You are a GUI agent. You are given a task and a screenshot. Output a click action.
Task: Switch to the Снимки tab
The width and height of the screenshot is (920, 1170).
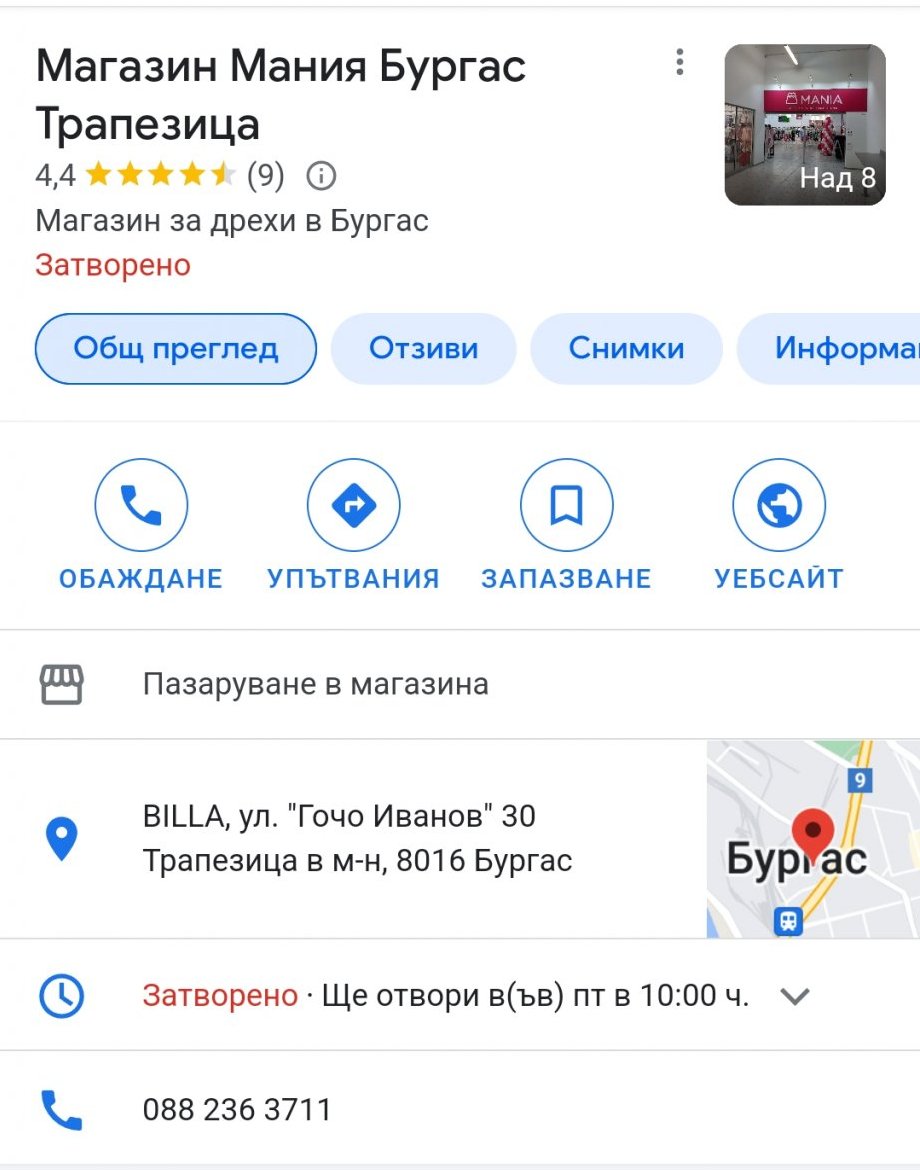coord(626,349)
